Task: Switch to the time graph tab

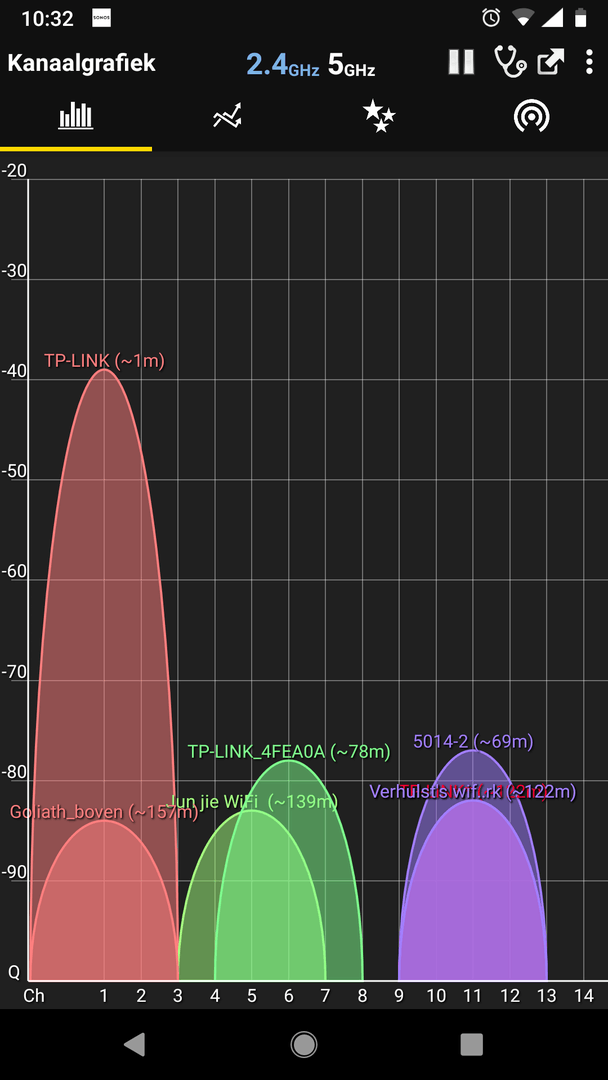Action: tap(228, 117)
